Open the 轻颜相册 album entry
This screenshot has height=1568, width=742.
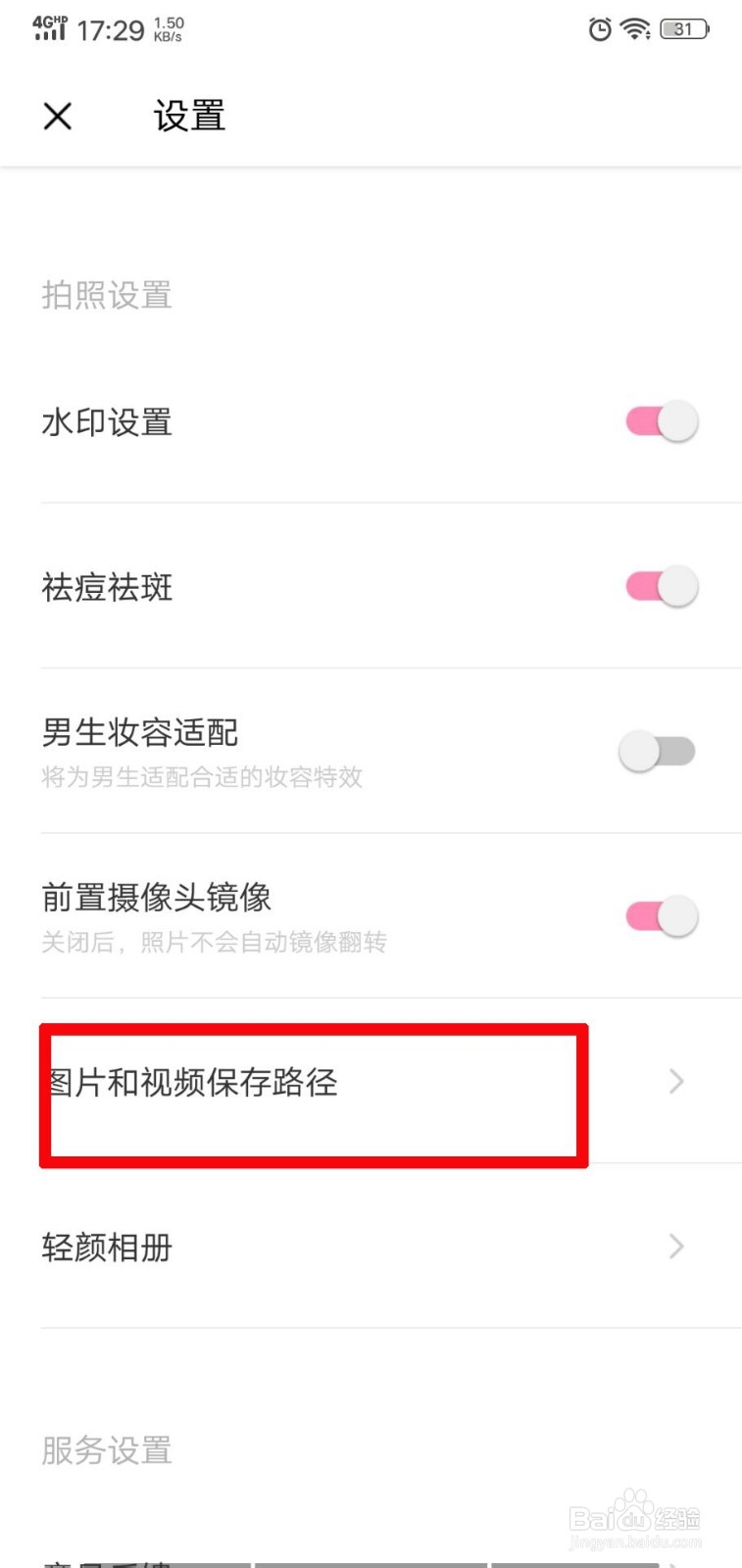pos(108,1247)
